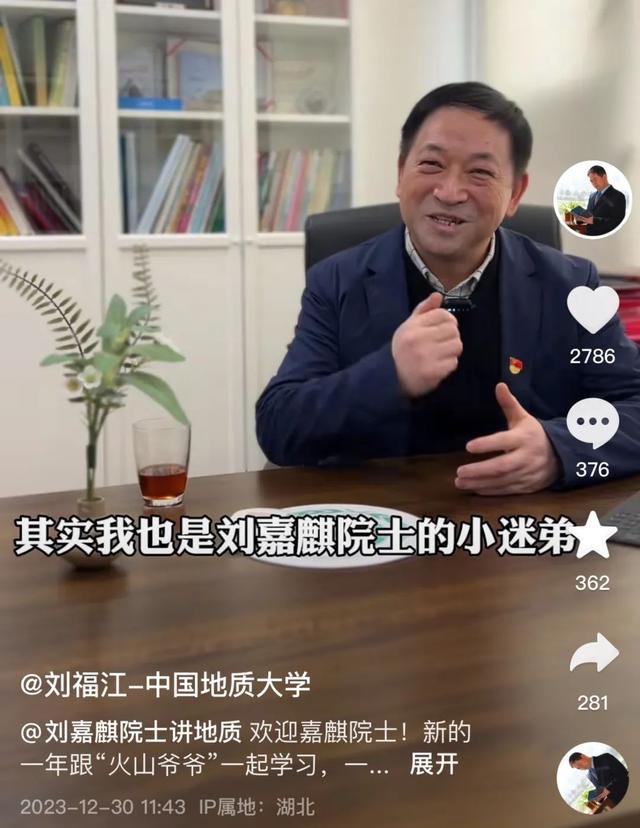Open the creator's avatar profile
Image resolution: width=640 pixels, height=828 pixels.
coord(592,199)
